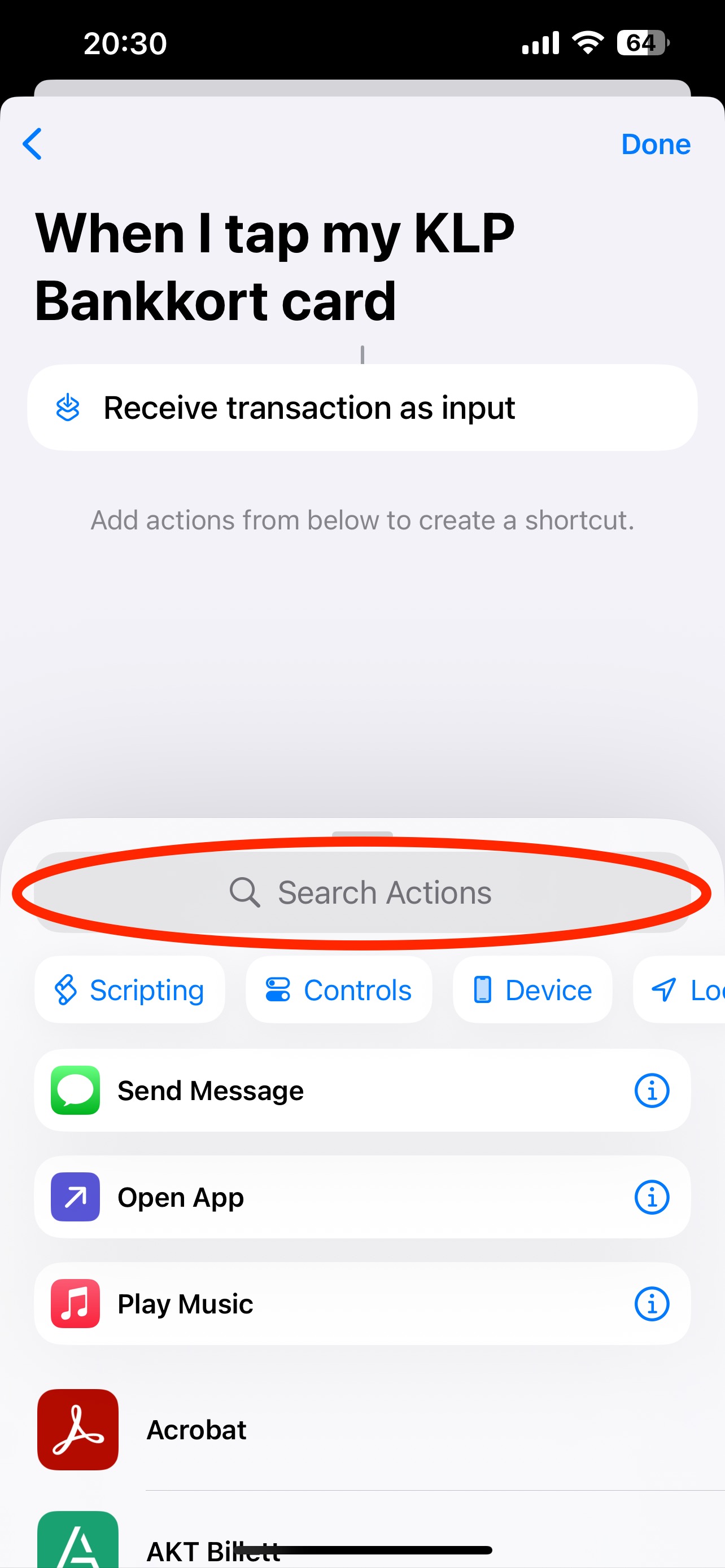Open AKT Billett app actions

[x=362, y=1540]
